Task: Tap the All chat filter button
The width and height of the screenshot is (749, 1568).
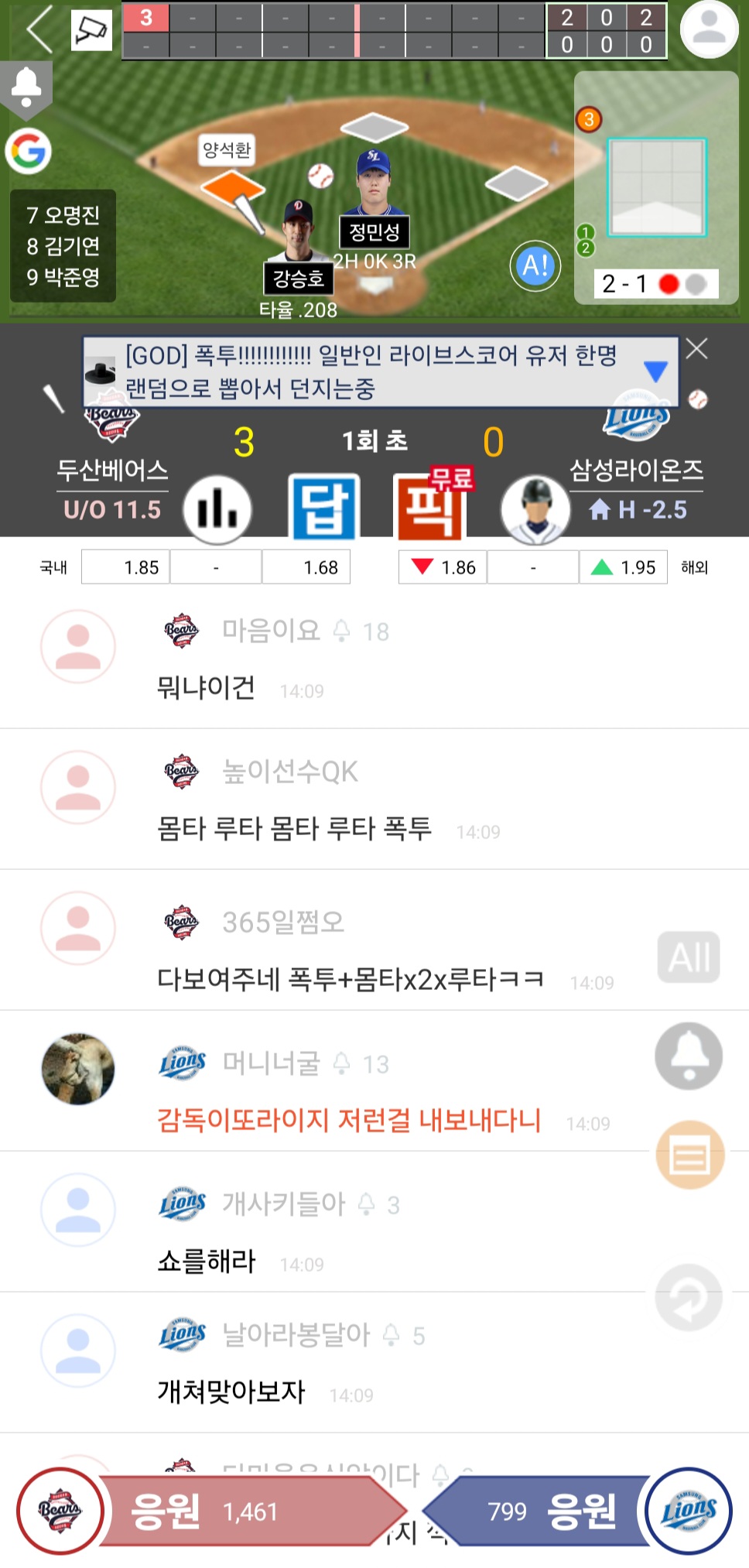Action: tap(689, 957)
